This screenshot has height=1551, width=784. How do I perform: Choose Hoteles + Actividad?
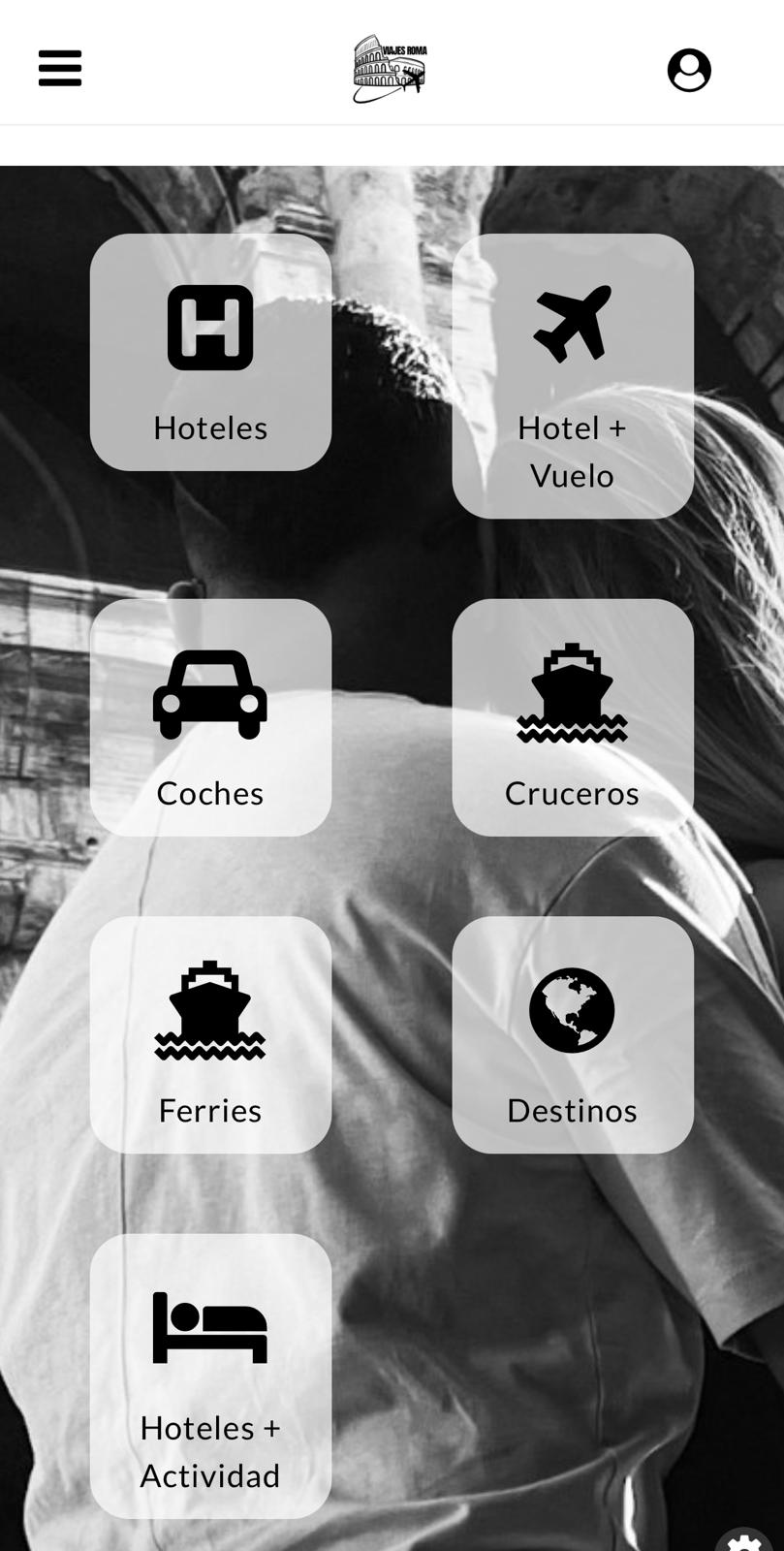210,1375
